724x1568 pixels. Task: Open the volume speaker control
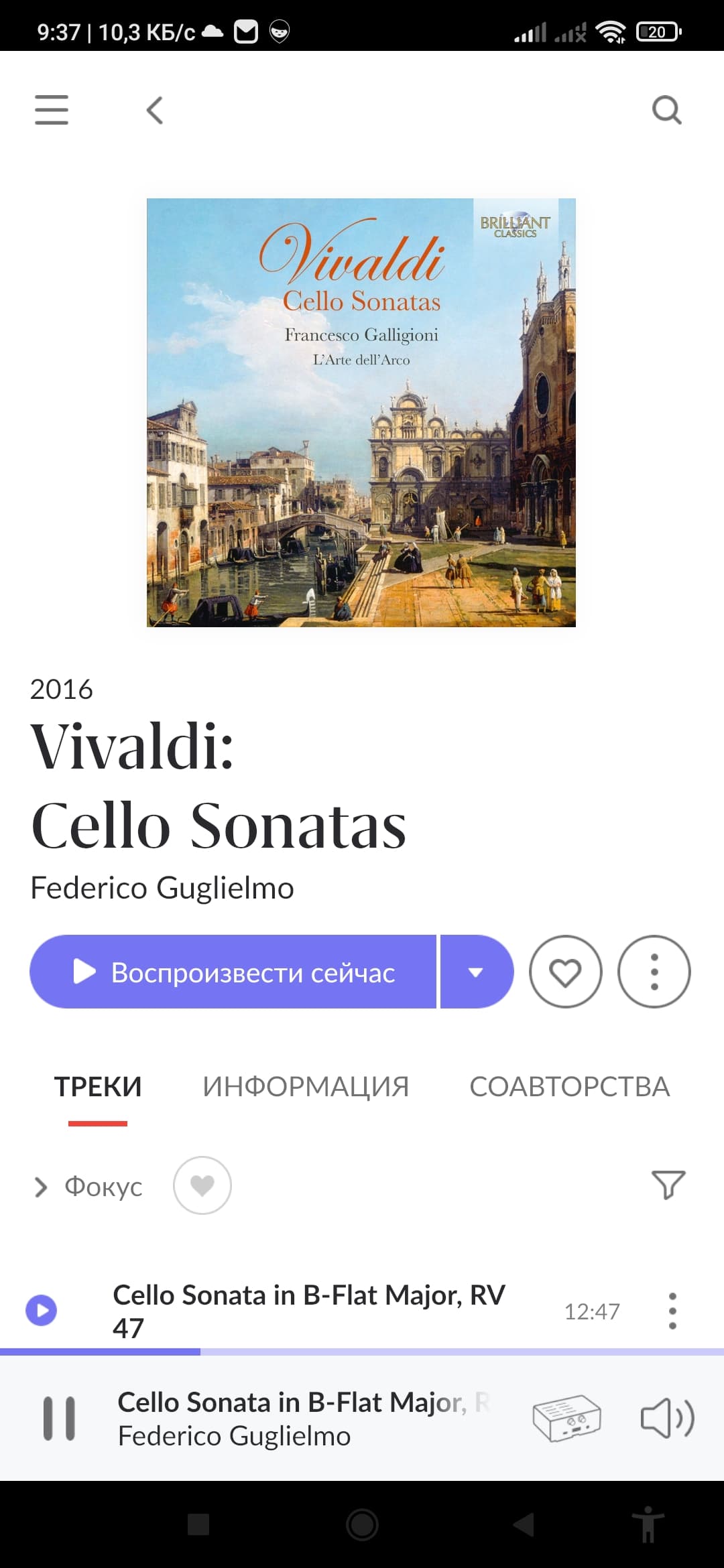coord(668,1418)
